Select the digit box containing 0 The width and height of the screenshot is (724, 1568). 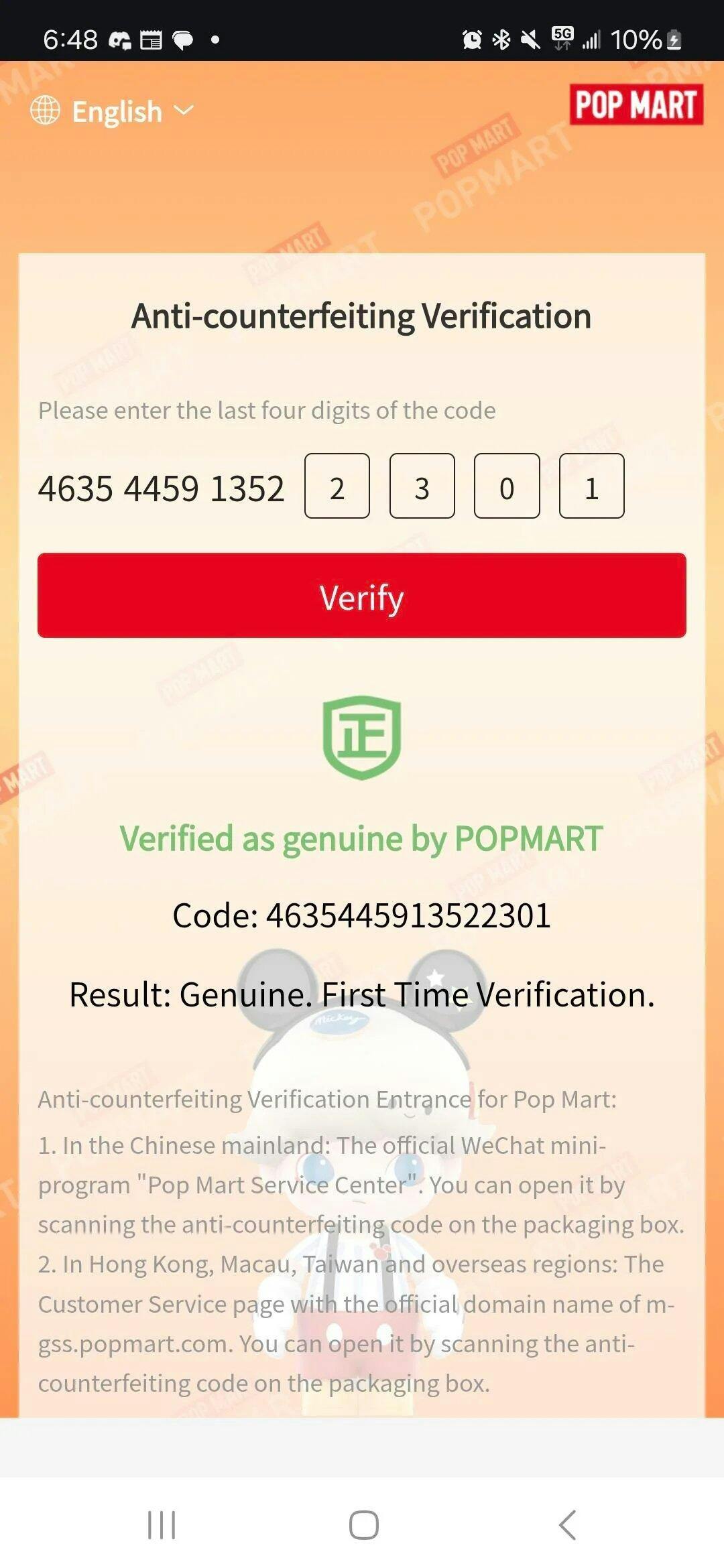pyautogui.click(x=507, y=486)
